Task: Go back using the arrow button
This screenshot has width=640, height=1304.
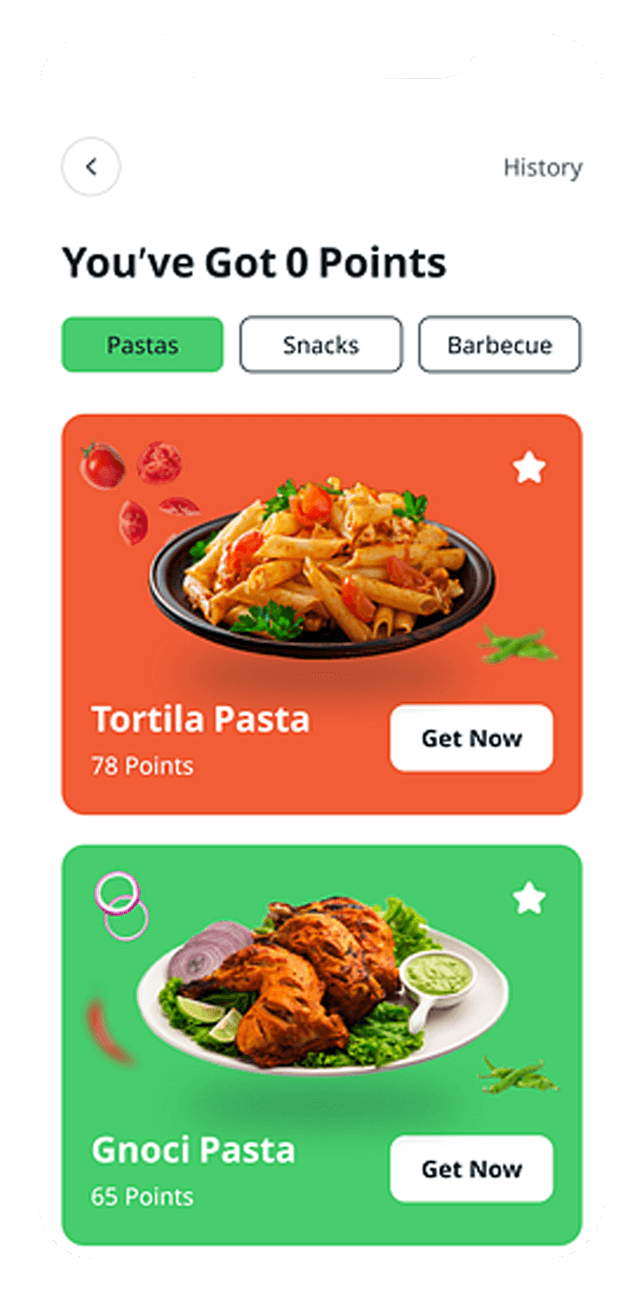Action: pos(91,167)
